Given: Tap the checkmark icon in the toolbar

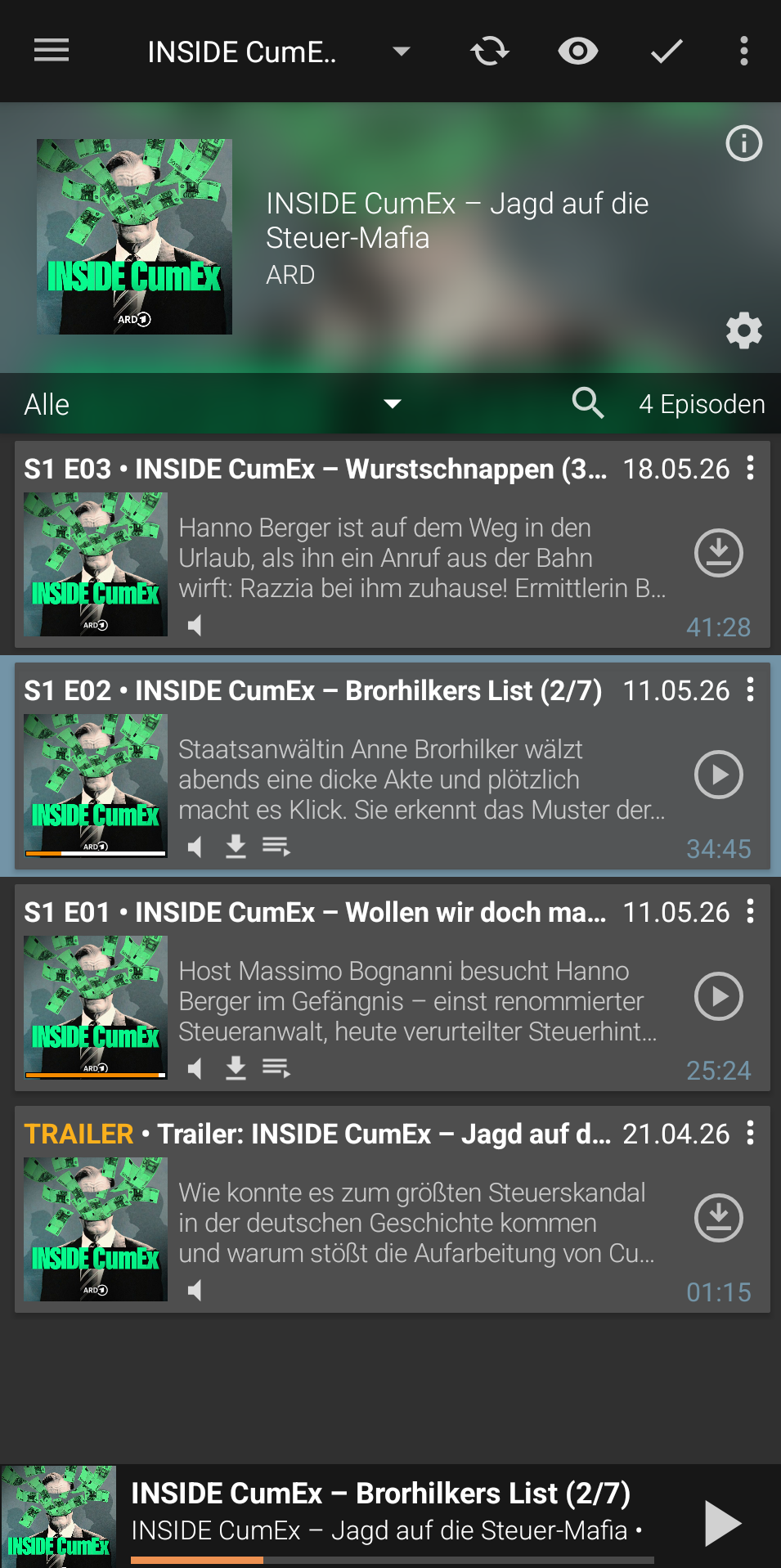Looking at the screenshot, I should (x=667, y=52).
